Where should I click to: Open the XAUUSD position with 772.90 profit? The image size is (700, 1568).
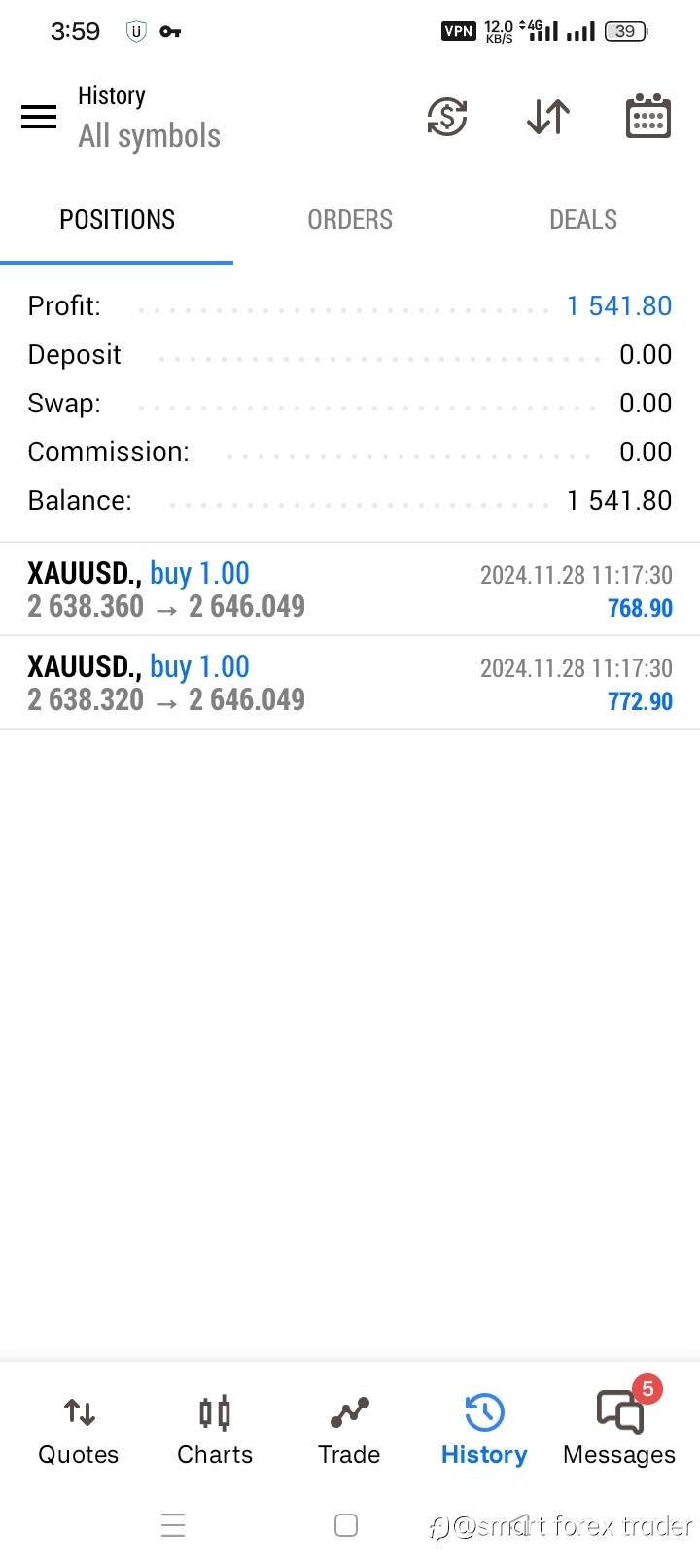point(350,683)
